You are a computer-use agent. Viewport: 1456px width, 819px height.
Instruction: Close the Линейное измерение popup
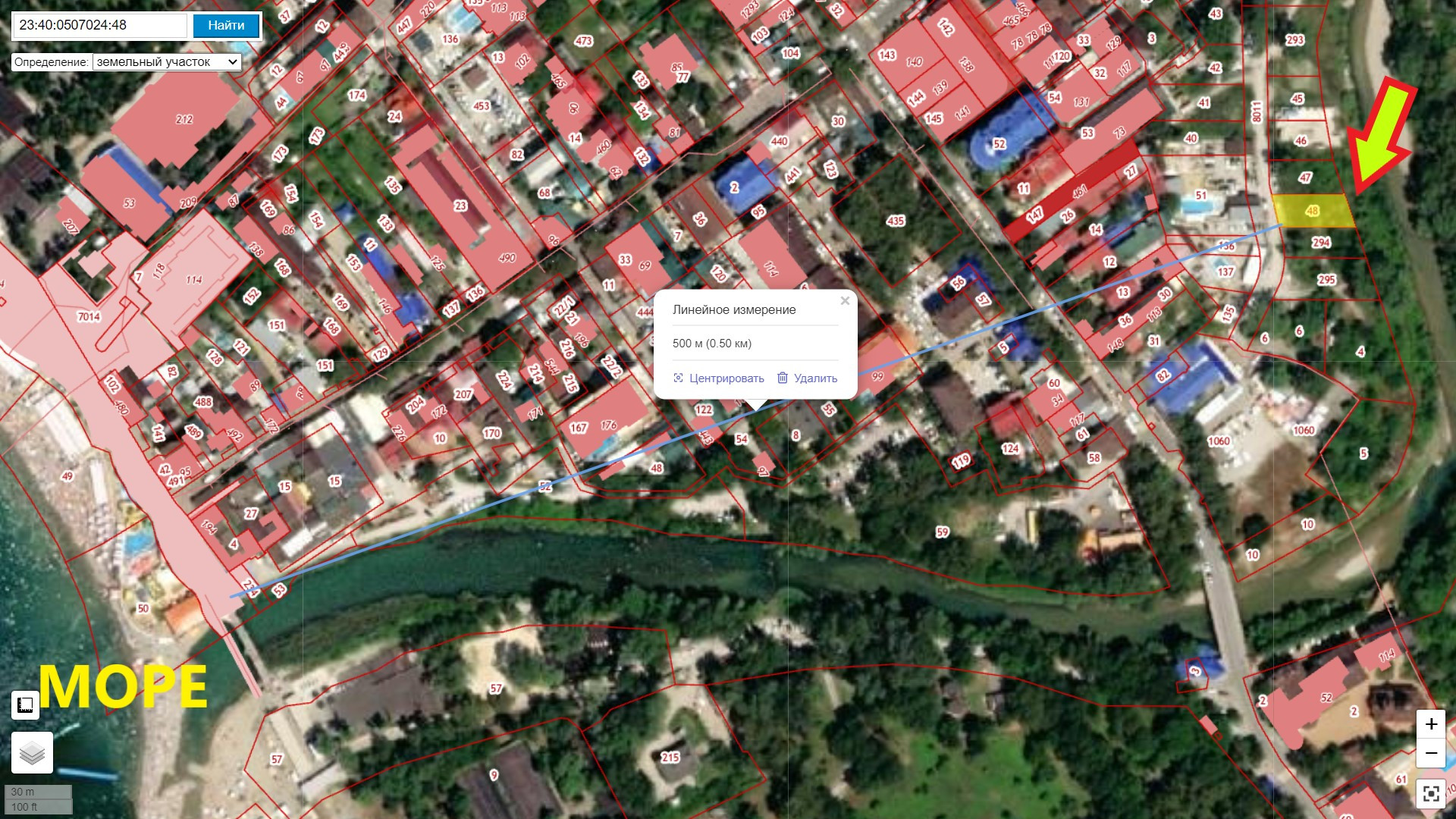point(845,301)
